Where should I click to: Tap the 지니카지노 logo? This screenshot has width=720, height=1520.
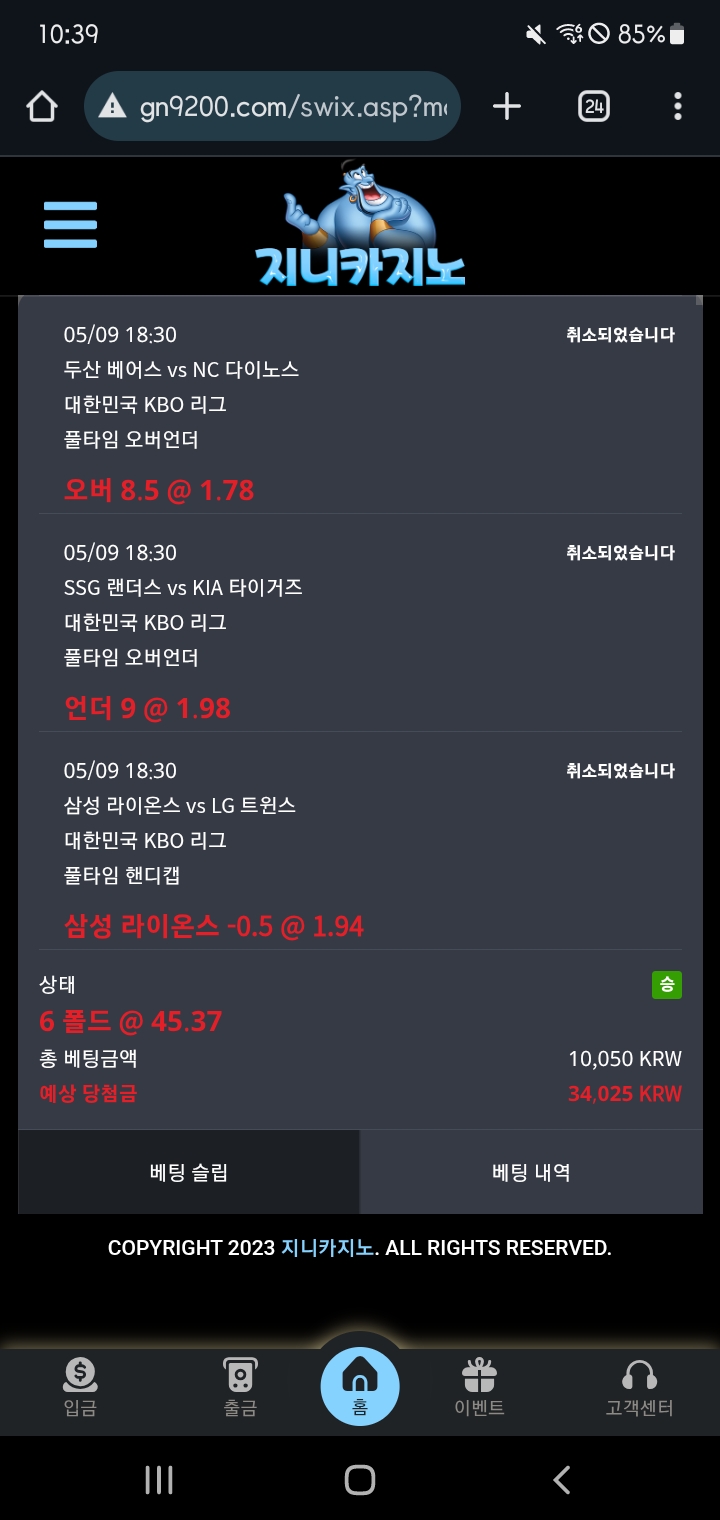click(x=360, y=227)
